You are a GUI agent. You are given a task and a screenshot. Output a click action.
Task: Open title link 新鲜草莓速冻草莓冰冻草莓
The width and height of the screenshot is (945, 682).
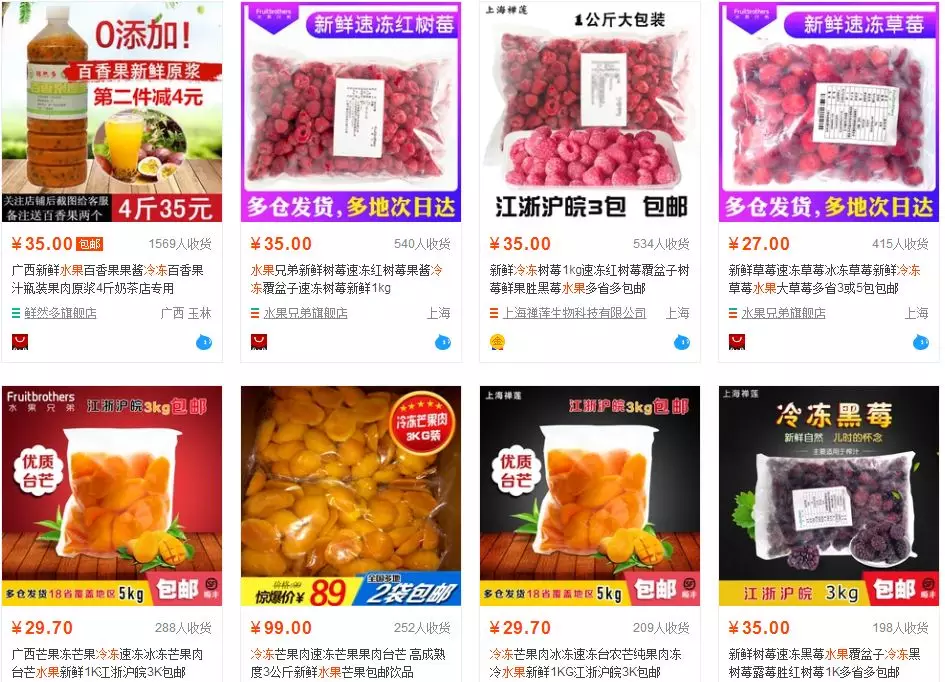[x=823, y=279]
